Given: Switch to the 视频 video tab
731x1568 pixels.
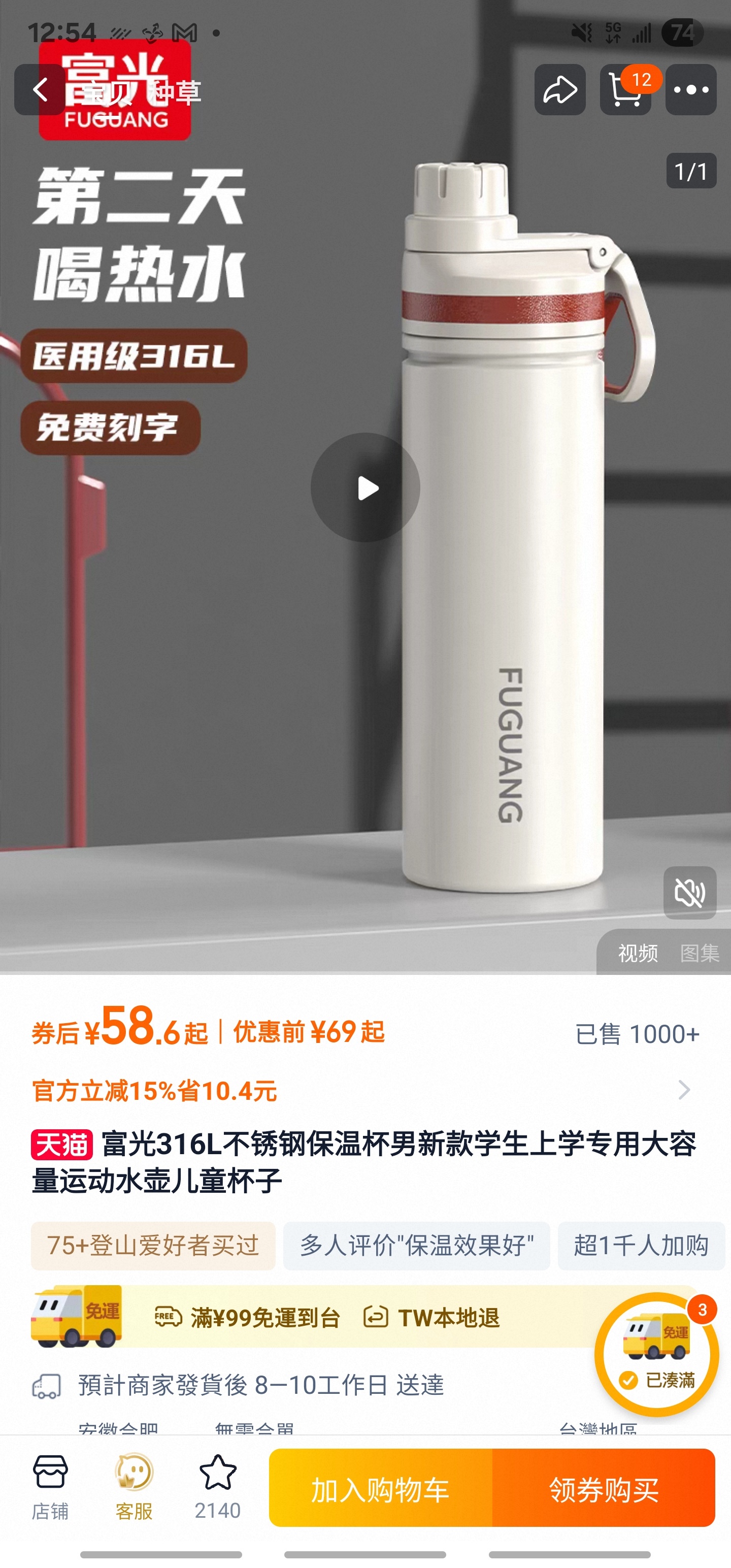Looking at the screenshot, I should tap(637, 953).
